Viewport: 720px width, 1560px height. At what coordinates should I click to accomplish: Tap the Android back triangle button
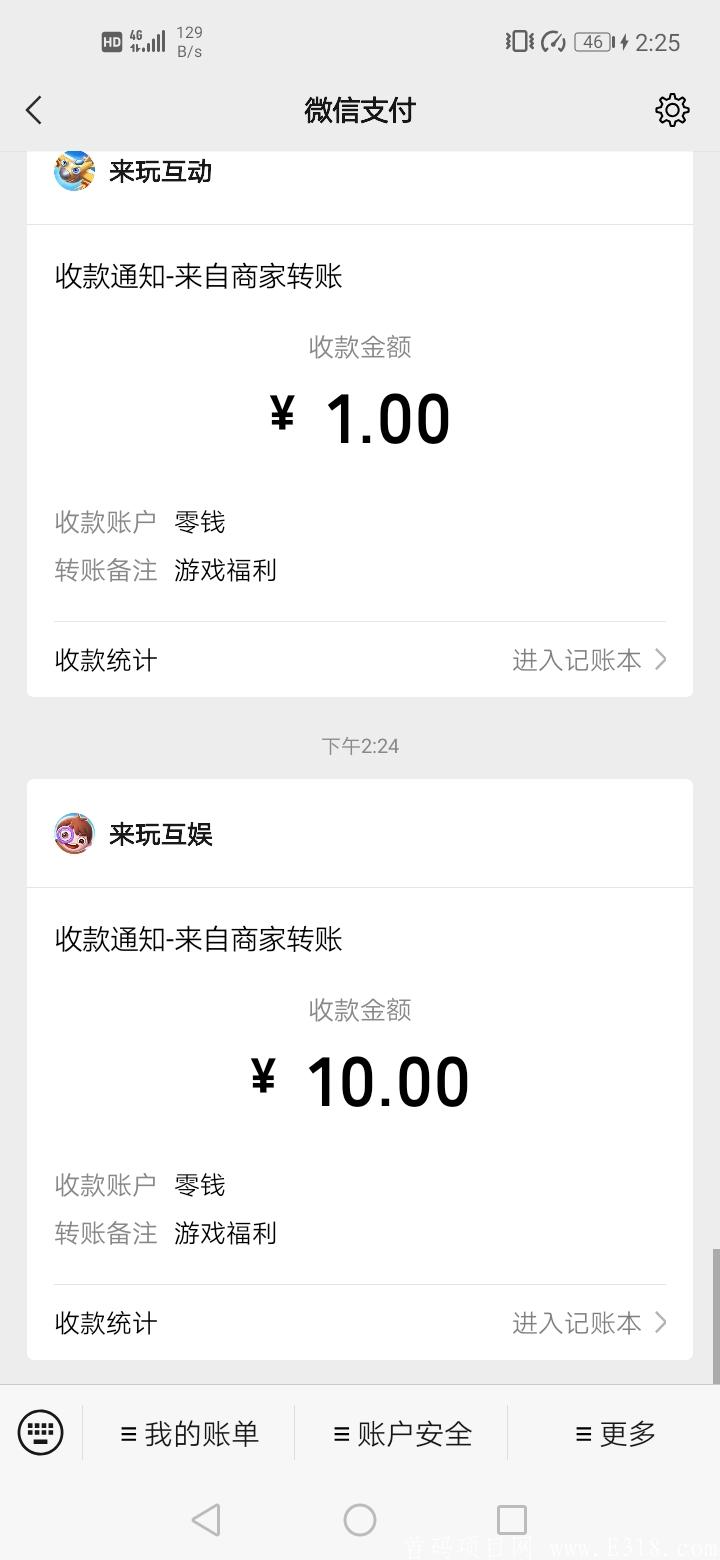coord(207,1519)
